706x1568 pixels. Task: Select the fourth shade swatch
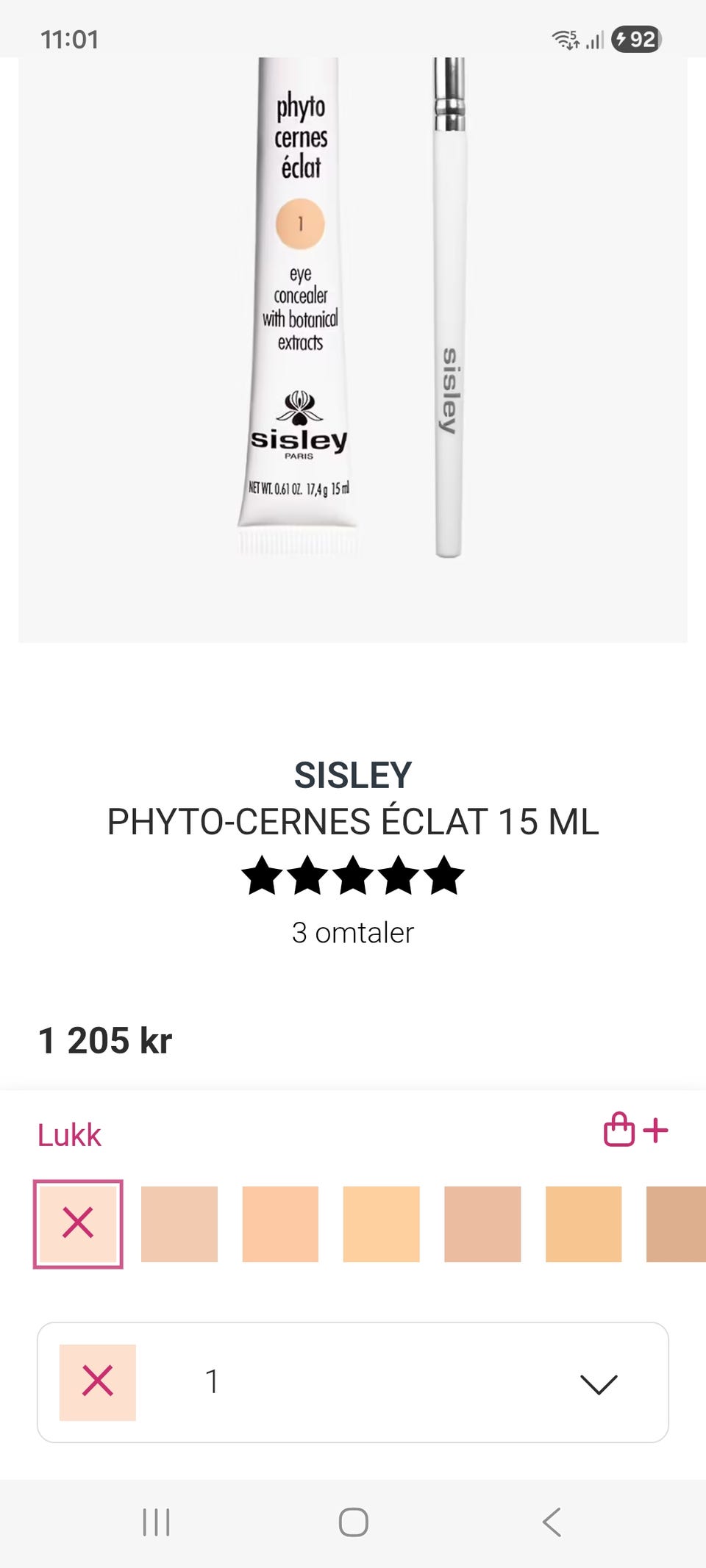pyautogui.click(x=381, y=1224)
